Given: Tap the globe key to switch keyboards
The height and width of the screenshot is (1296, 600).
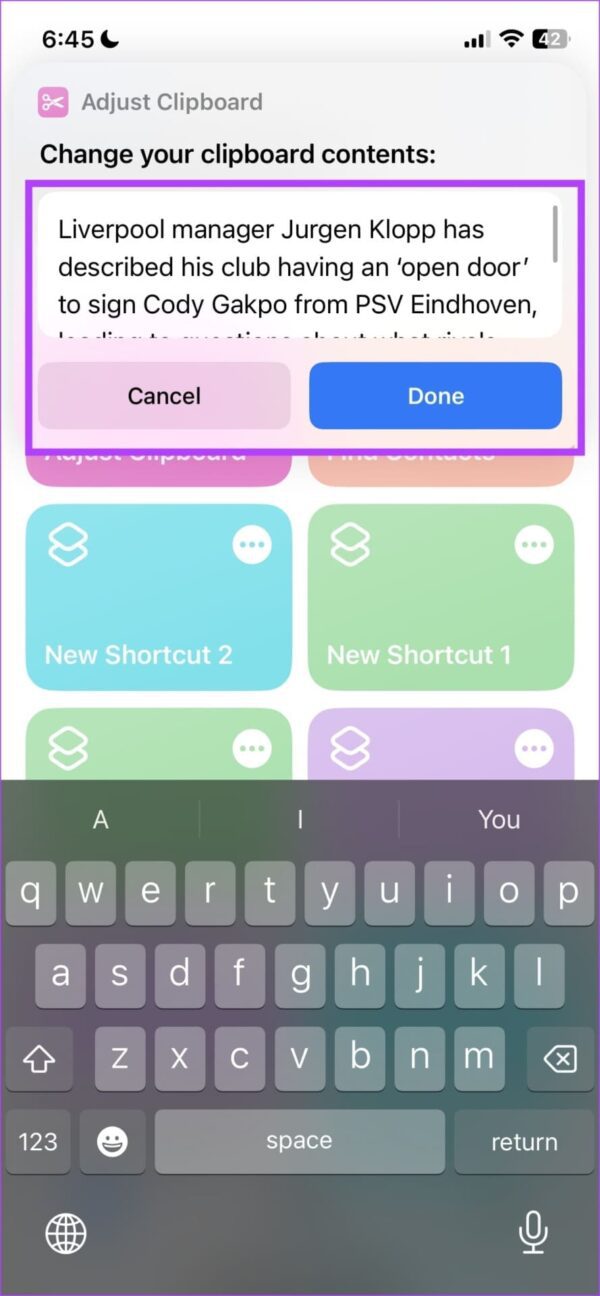Looking at the screenshot, I should (66, 1233).
